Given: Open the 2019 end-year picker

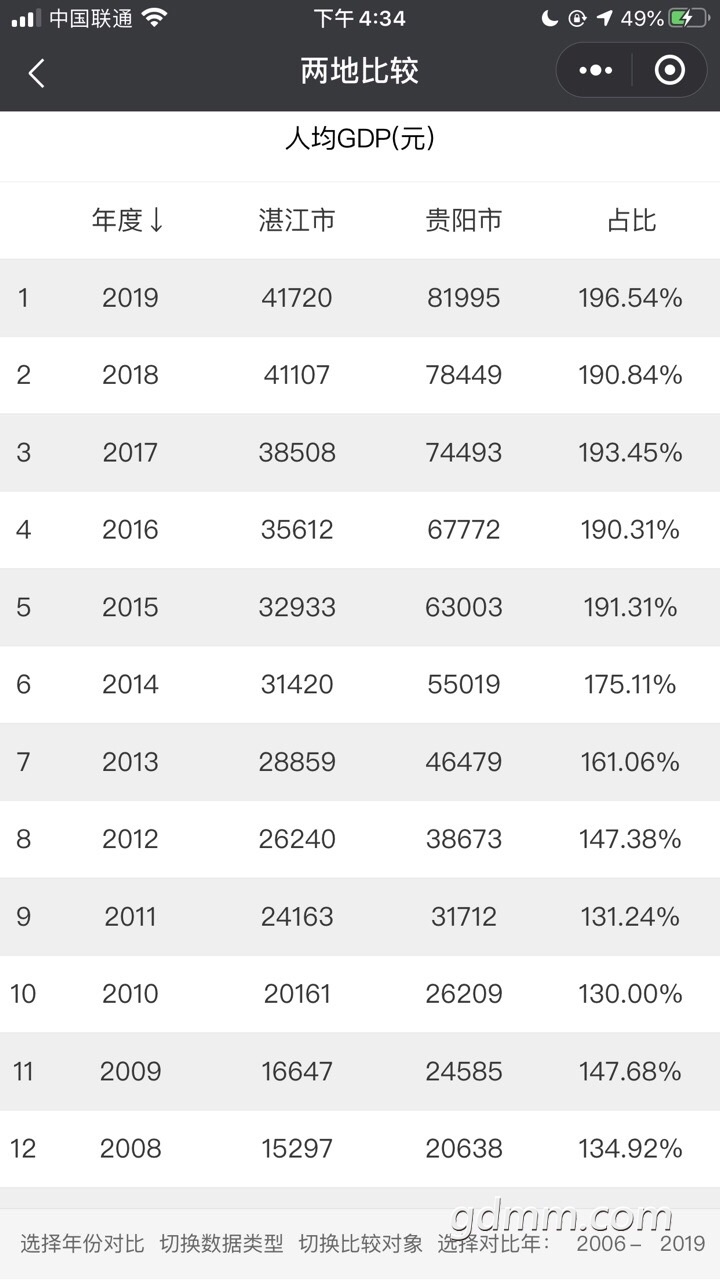Looking at the screenshot, I should 682,1244.
